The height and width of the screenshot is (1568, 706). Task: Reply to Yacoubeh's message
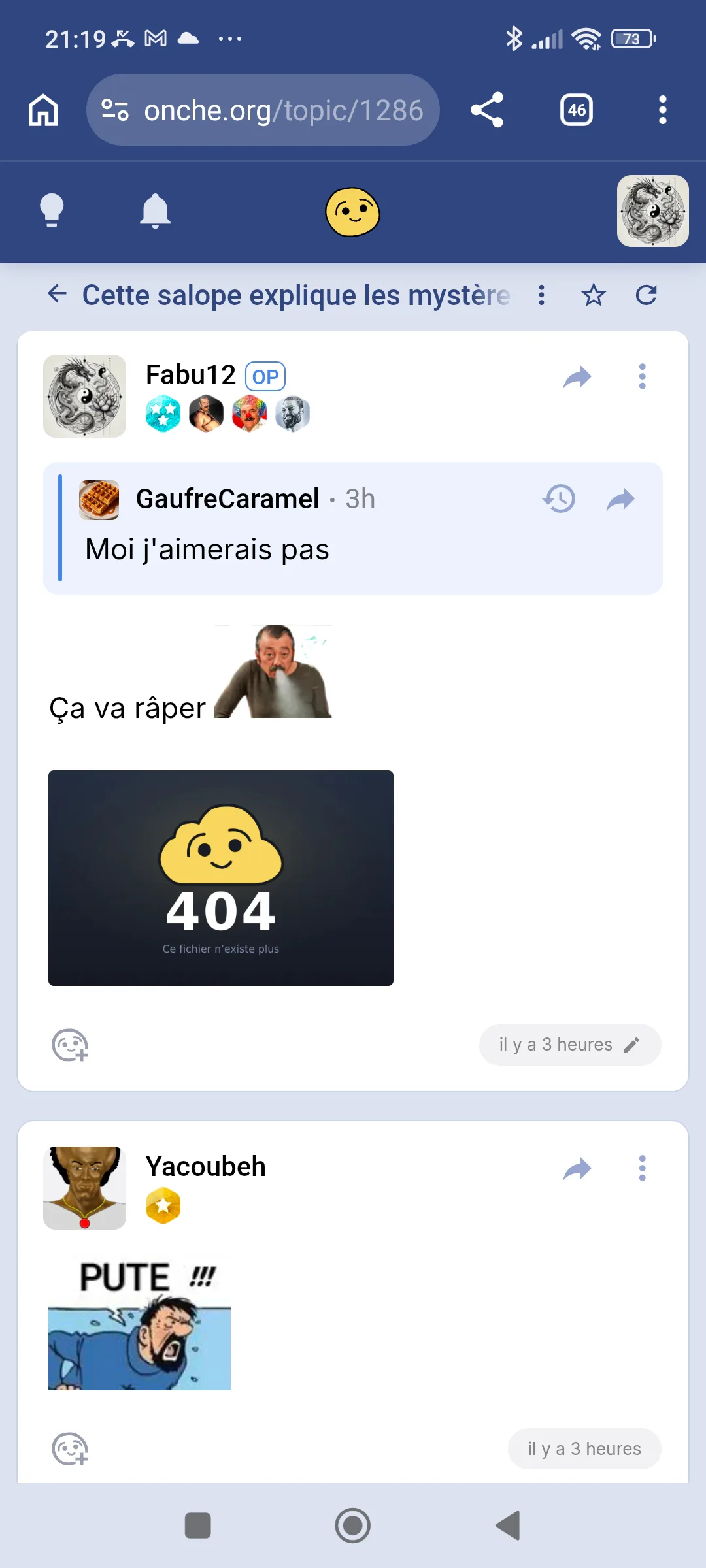[577, 1169]
